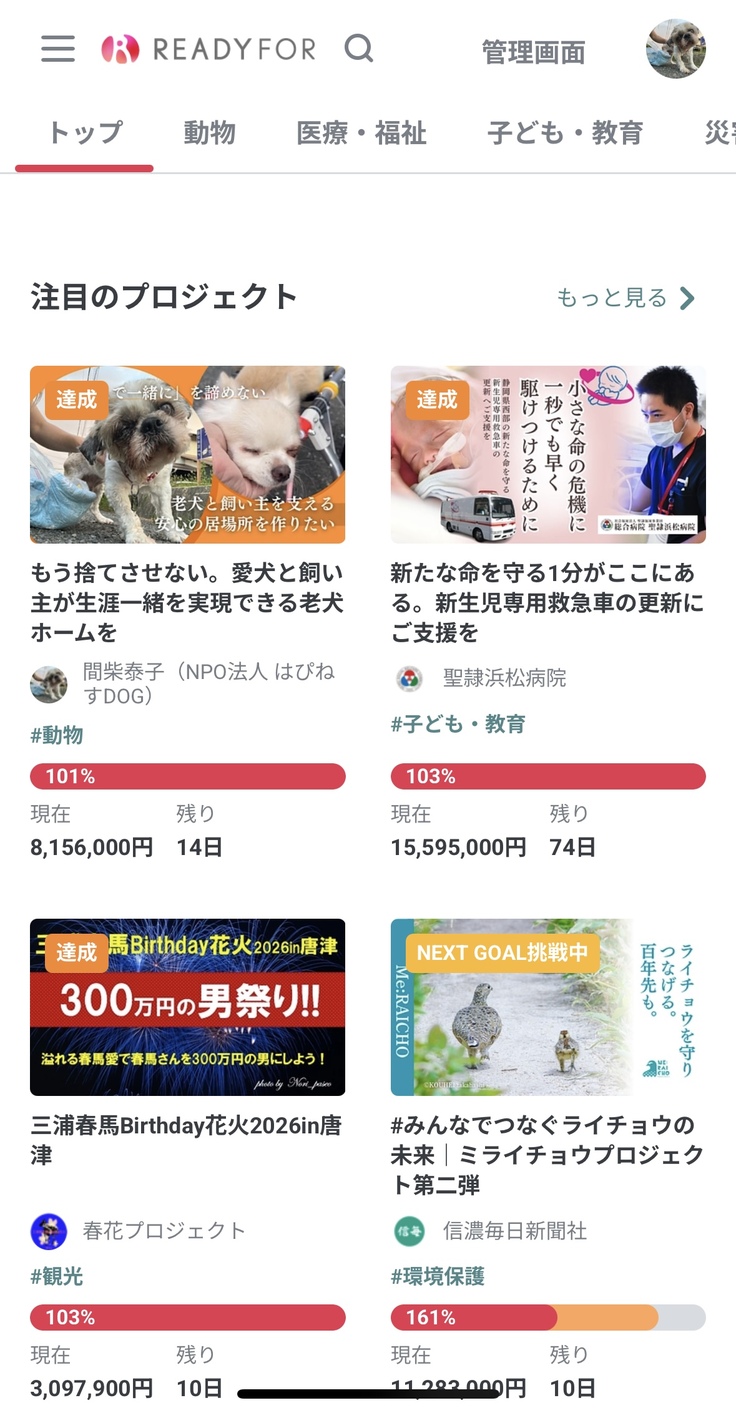Tap the search magnifier icon
The width and height of the screenshot is (736, 1413).
click(x=358, y=48)
